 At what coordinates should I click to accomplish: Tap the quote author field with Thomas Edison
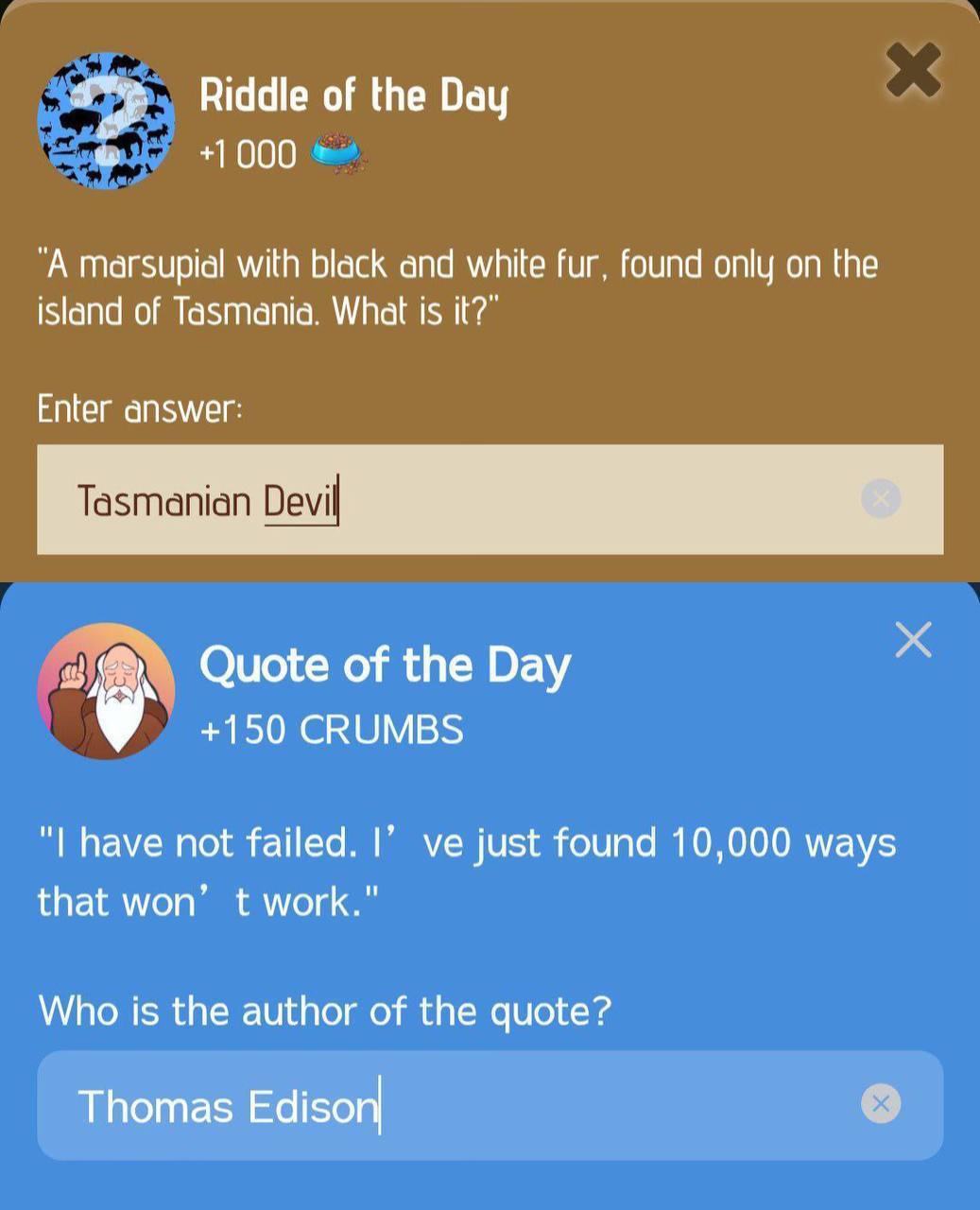(x=454, y=1105)
